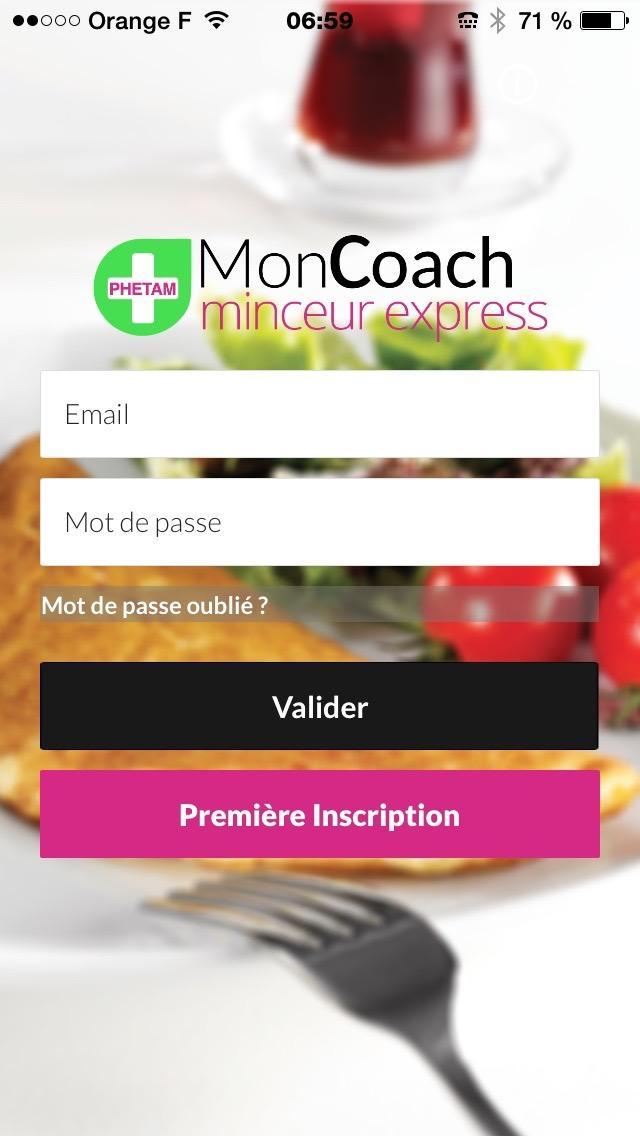Screen dimensions: 640x1136
Task: Start Première Inscription sign-up
Action: click(x=320, y=814)
